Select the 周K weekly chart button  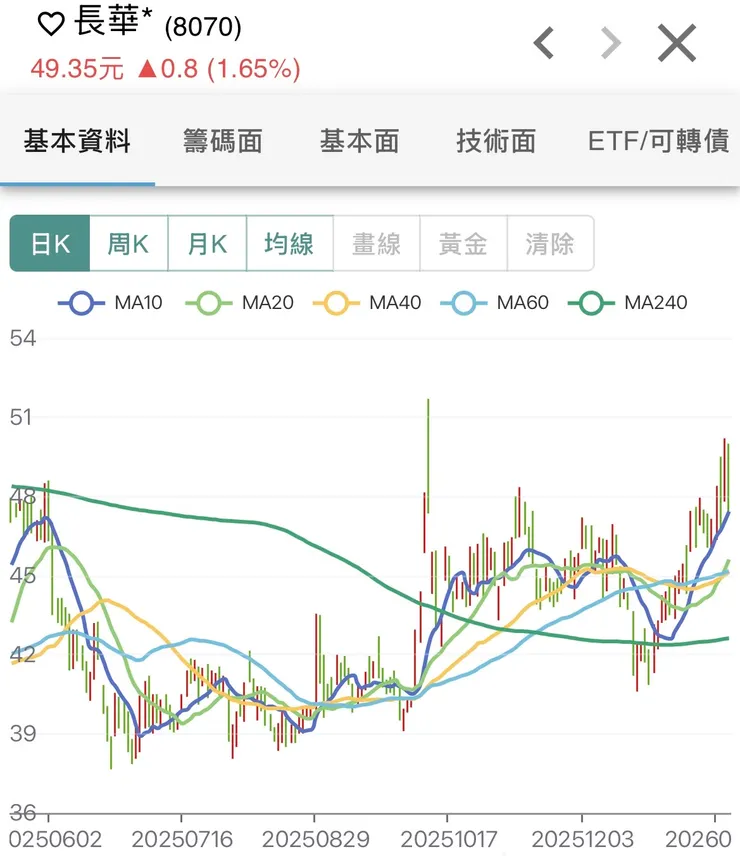pos(128,242)
